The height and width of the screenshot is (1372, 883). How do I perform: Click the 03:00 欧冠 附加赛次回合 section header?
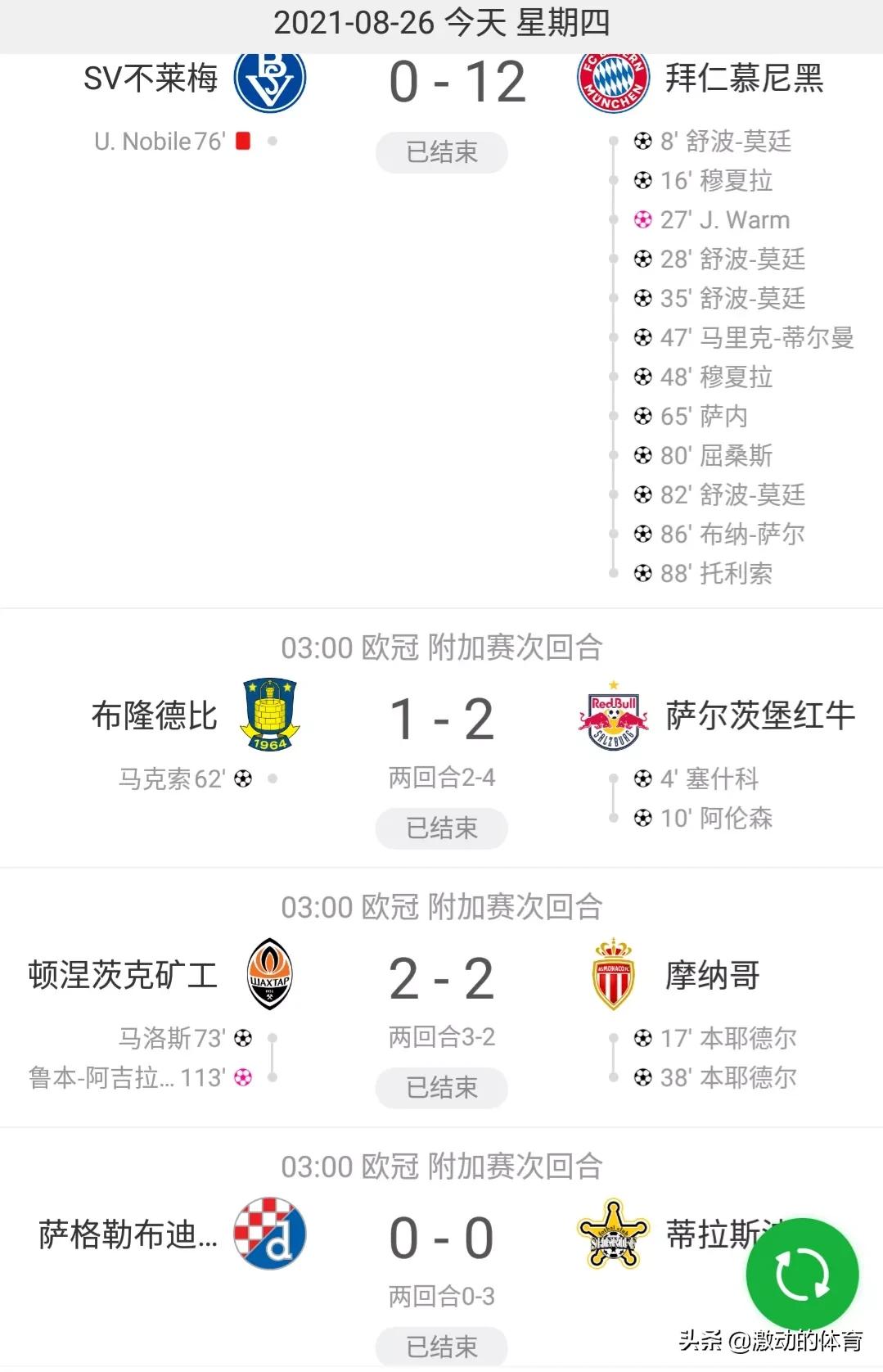pos(441,647)
